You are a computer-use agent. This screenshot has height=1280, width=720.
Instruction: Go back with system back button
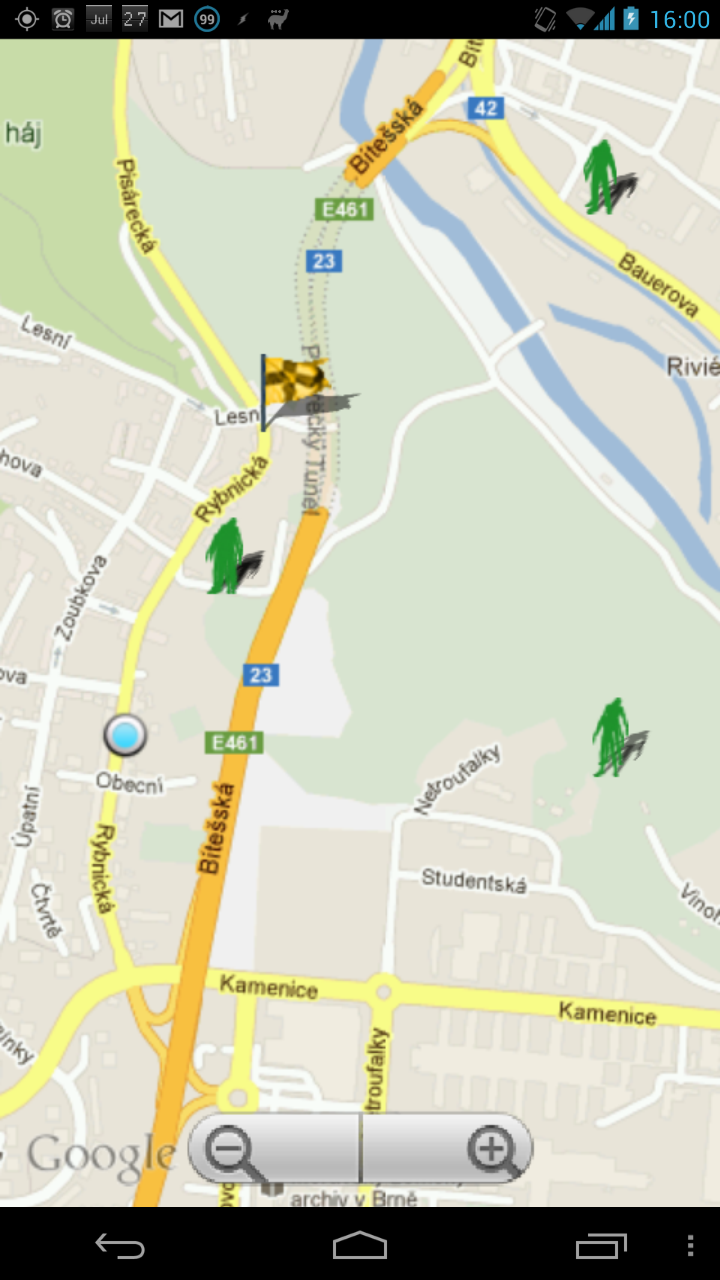tap(120, 1245)
